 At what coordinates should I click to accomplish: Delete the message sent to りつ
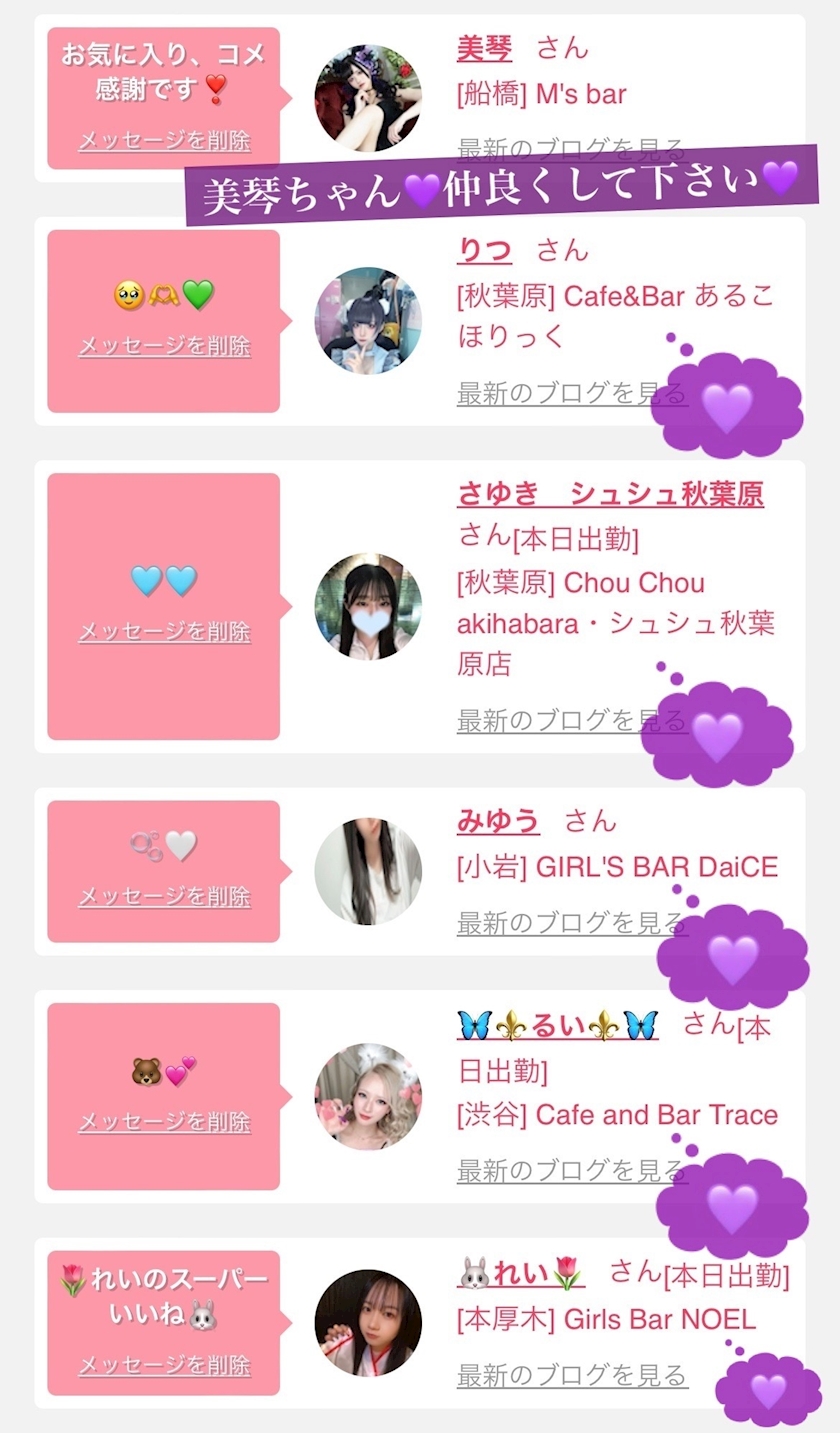164,346
